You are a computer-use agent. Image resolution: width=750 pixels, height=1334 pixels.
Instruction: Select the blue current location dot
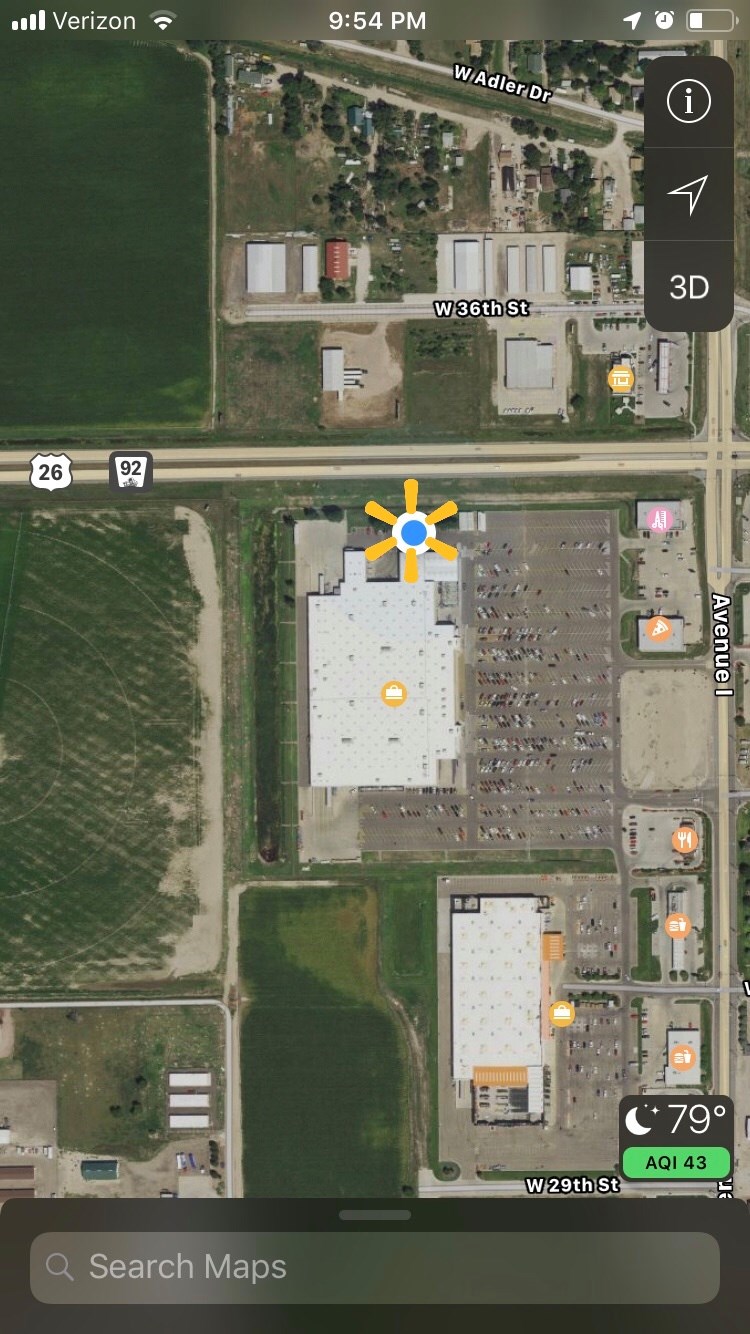(412, 533)
